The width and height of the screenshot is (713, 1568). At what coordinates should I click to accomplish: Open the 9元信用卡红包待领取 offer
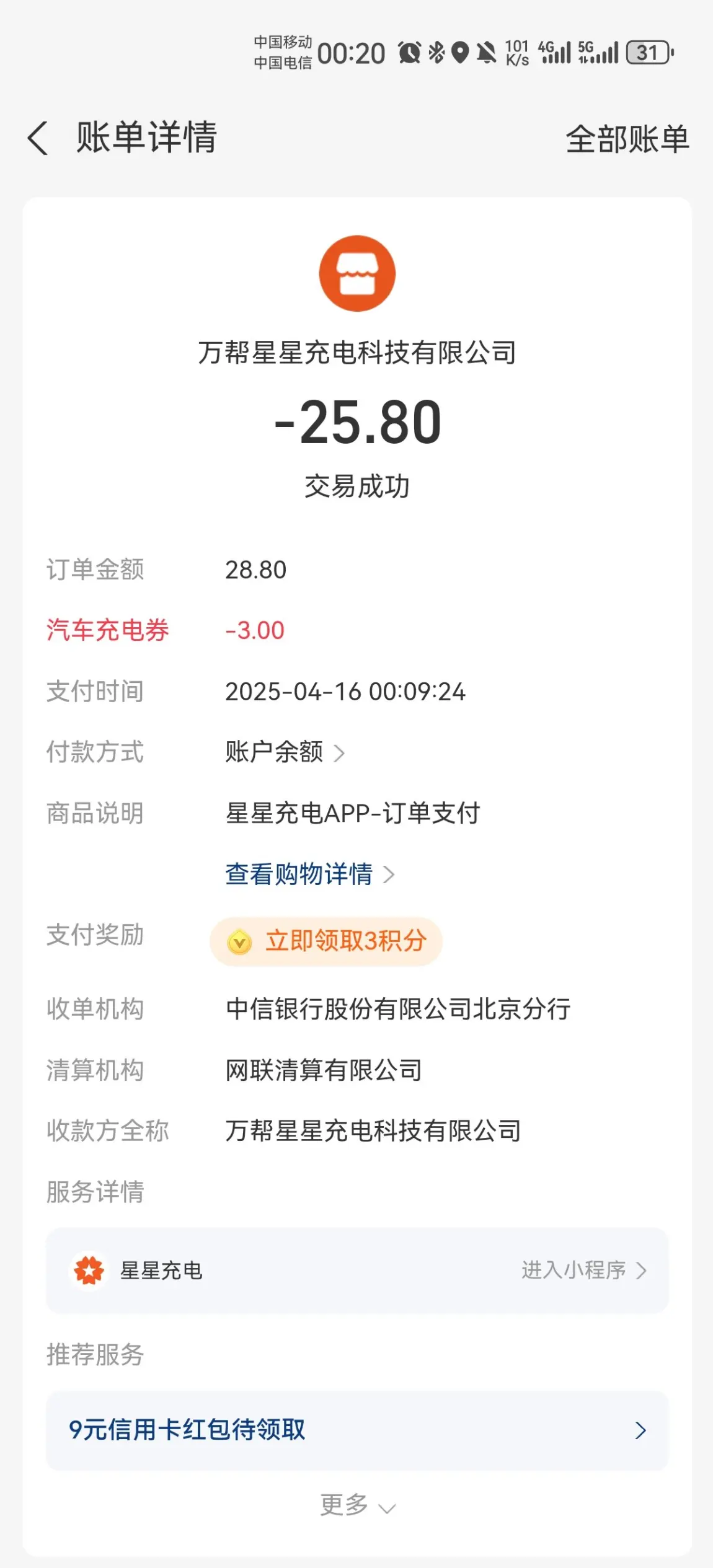click(x=357, y=1430)
